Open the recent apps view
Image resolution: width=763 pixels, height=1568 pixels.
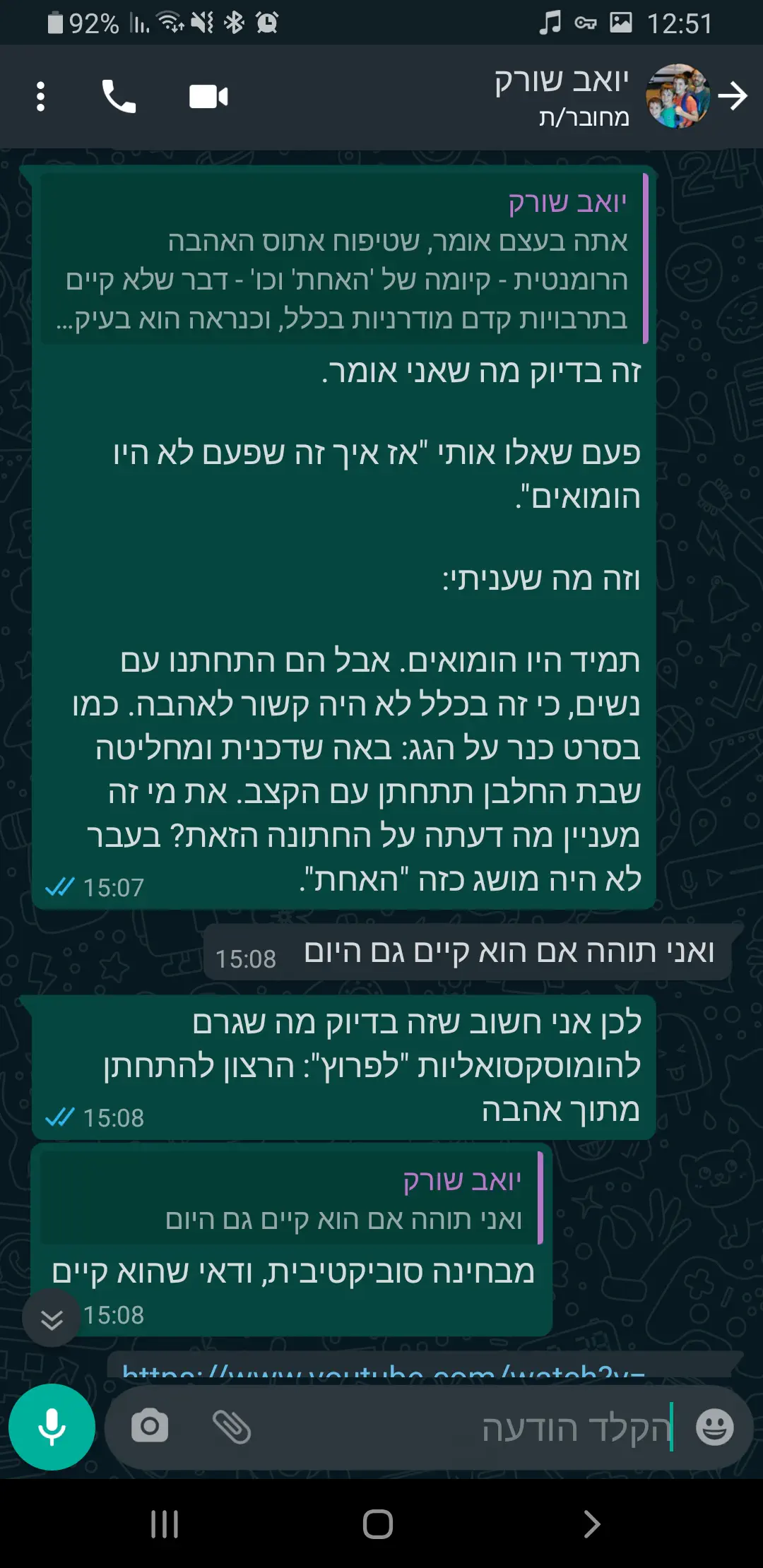[x=165, y=1524]
